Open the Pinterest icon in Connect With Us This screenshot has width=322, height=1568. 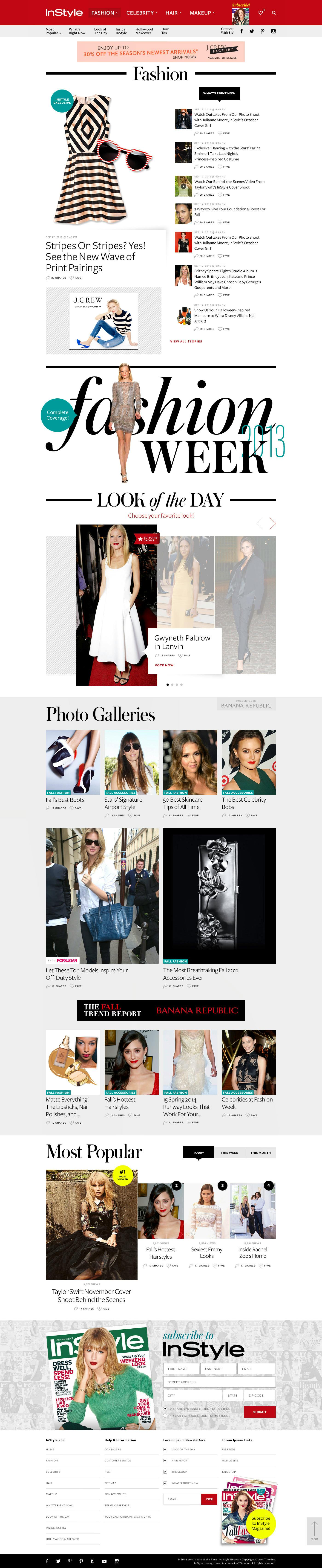[x=262, y=31]
